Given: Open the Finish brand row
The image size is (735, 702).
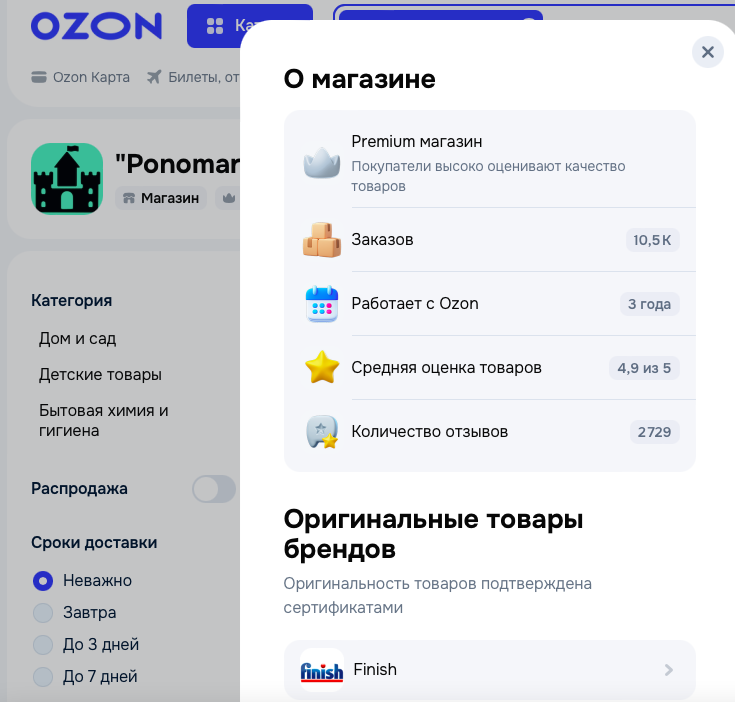Looking at the screenshot, I should tap(489, 670).
